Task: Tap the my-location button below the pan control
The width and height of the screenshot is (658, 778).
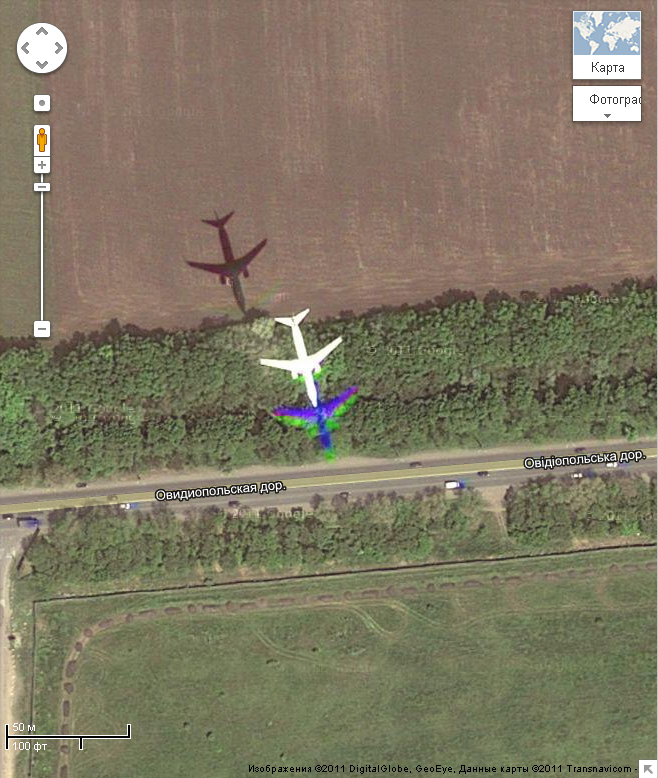Action: (42, 103)
